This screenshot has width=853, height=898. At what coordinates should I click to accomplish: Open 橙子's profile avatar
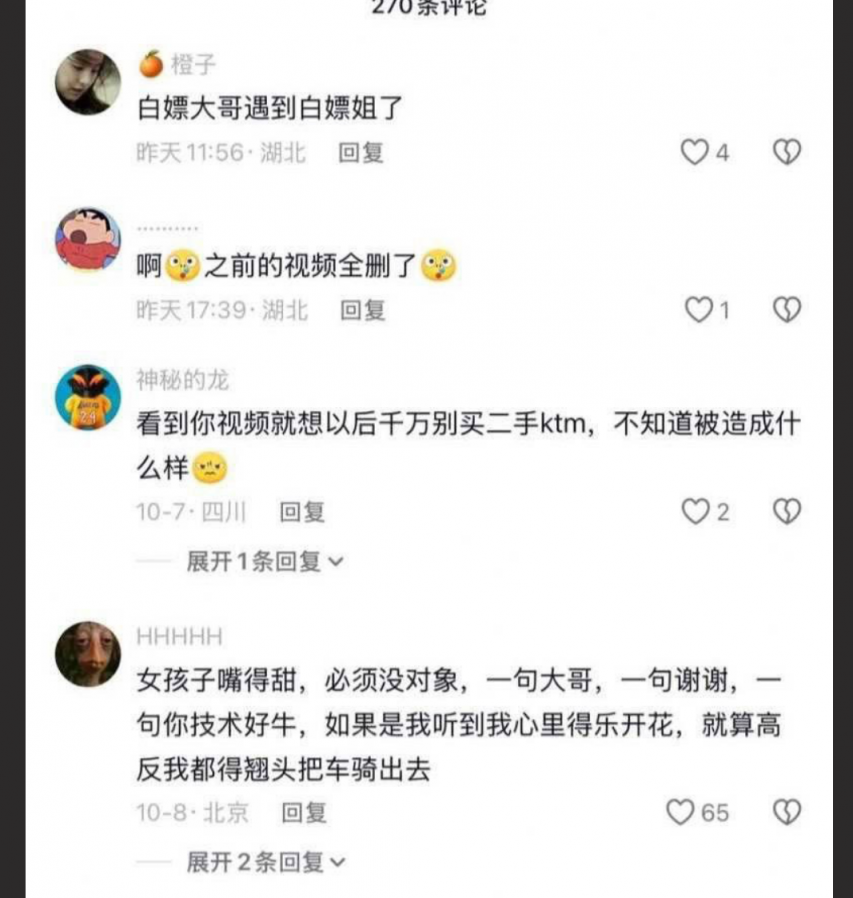point(88,82)
